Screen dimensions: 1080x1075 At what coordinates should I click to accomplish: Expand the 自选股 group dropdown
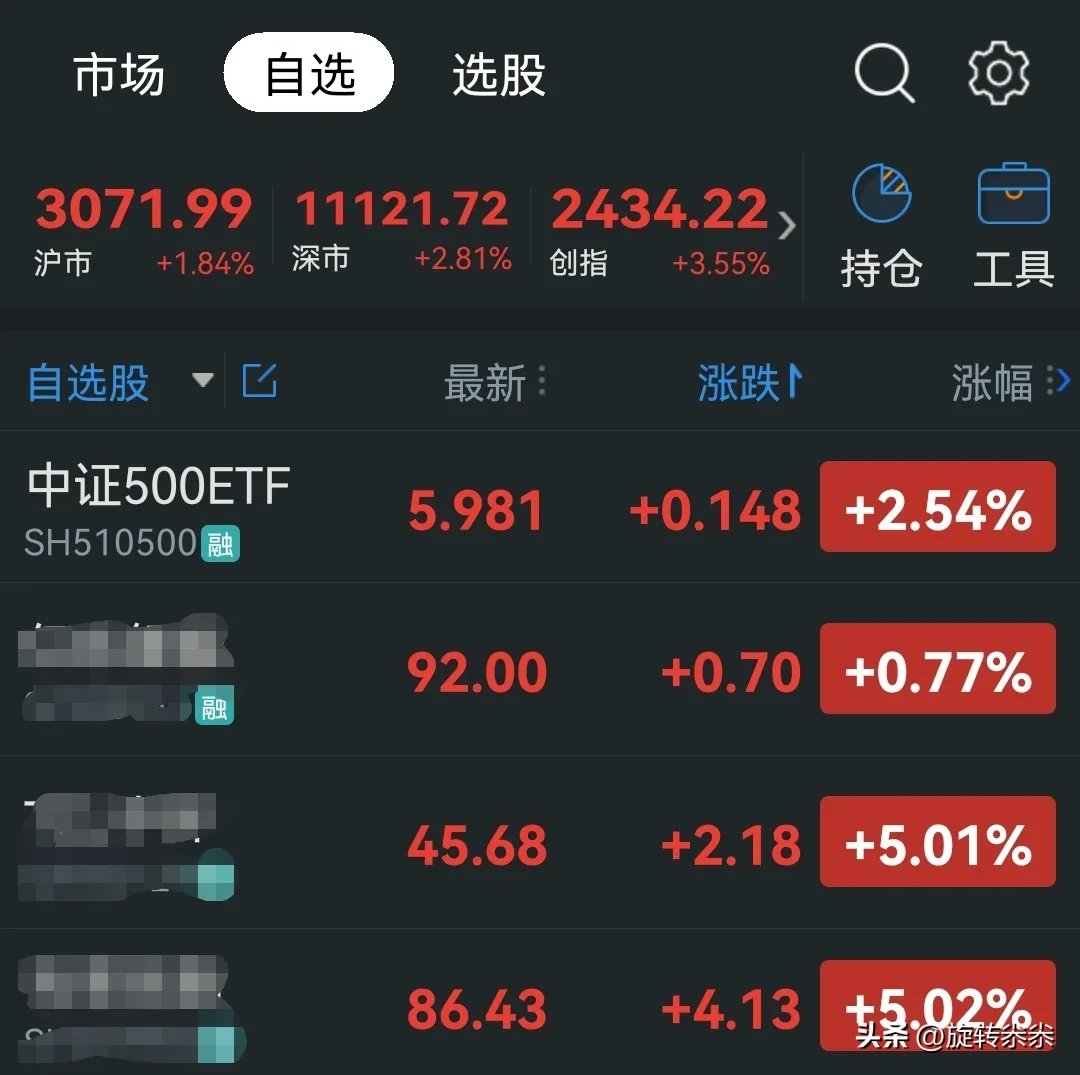click(x=202, y=380)
